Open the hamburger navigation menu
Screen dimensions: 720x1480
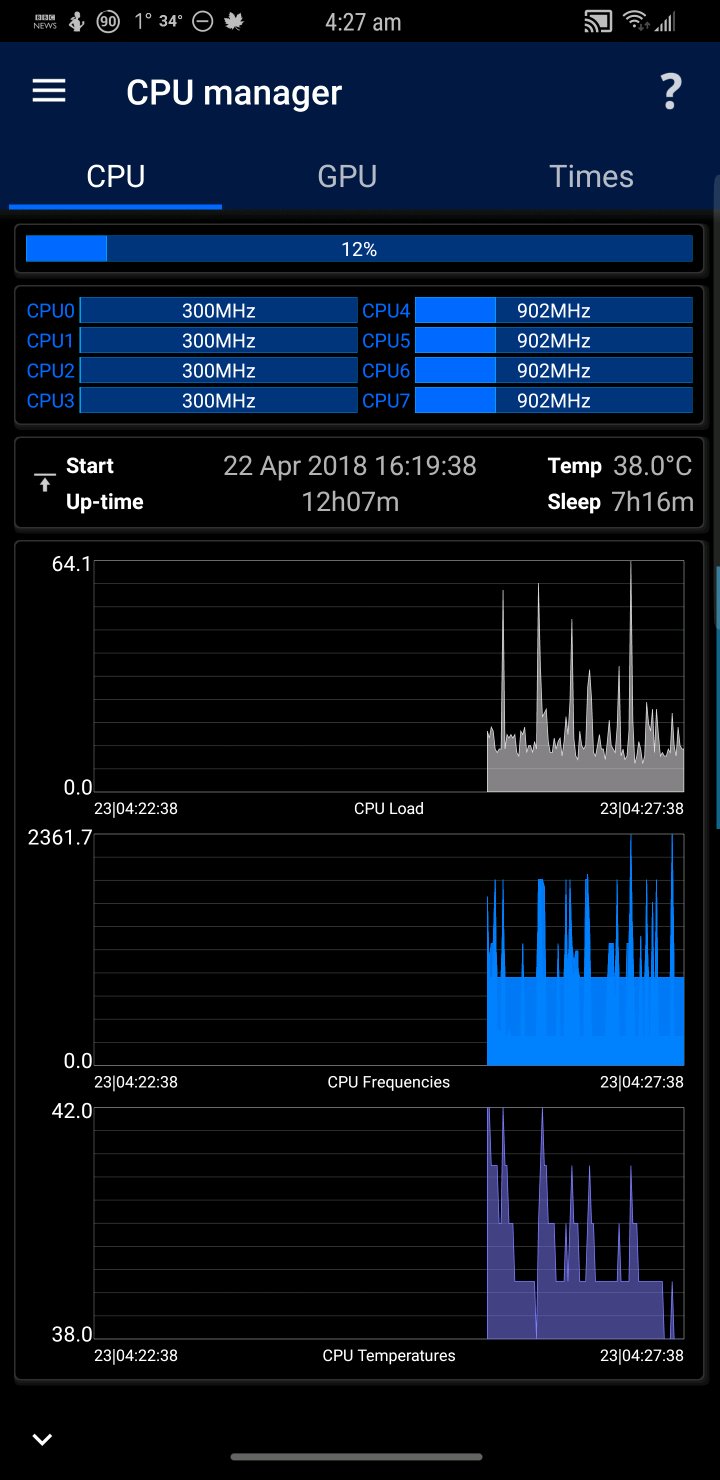[49, 92]
